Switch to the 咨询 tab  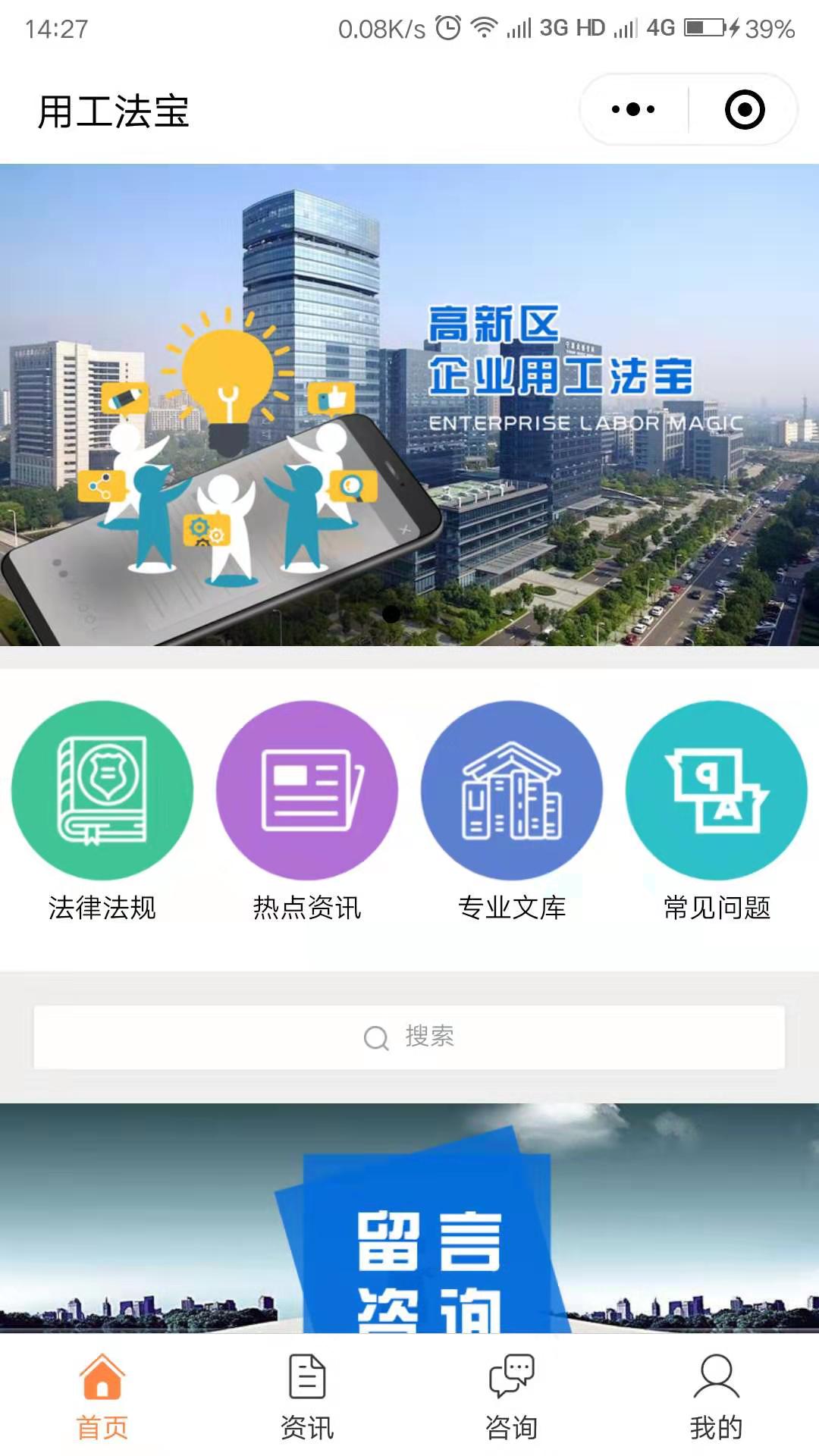[512, 1397]
